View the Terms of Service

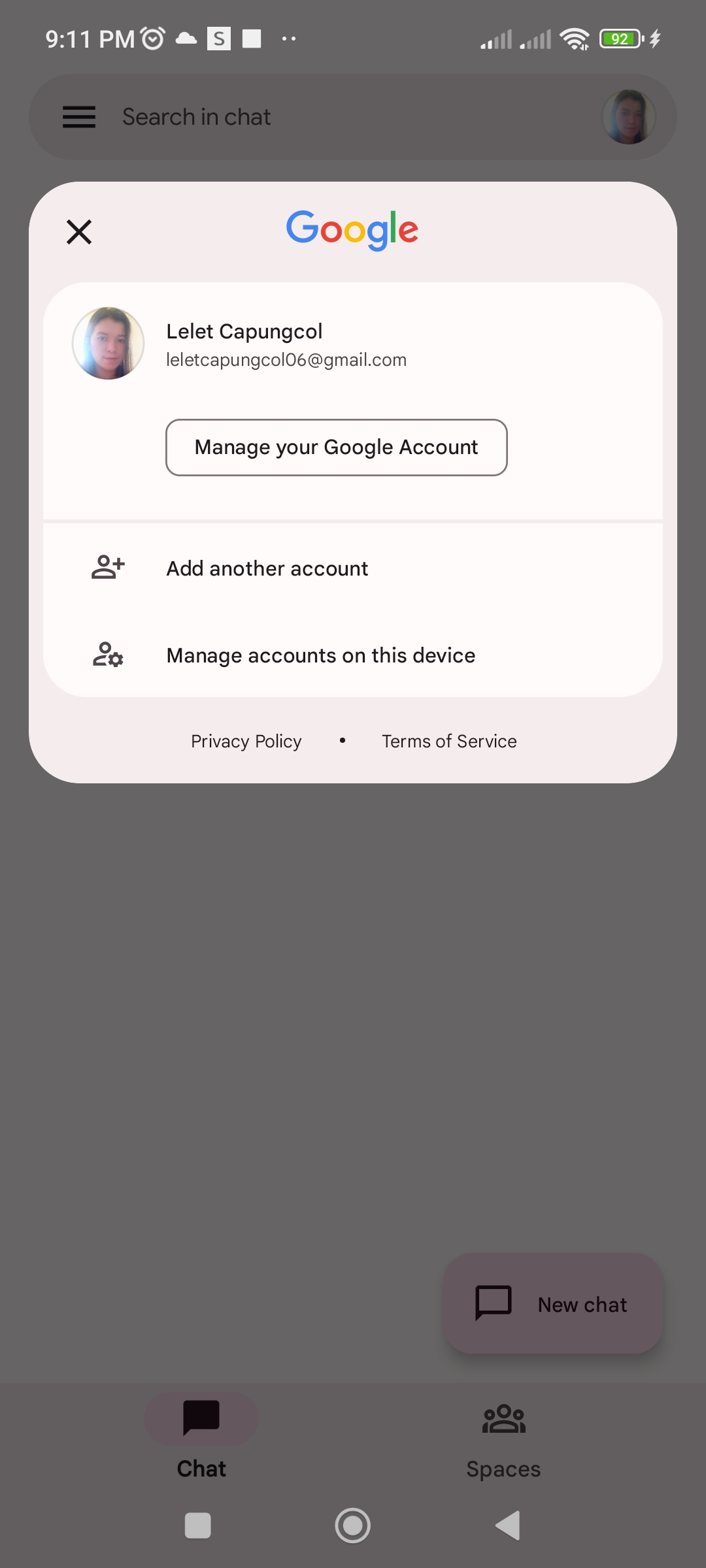449,741
